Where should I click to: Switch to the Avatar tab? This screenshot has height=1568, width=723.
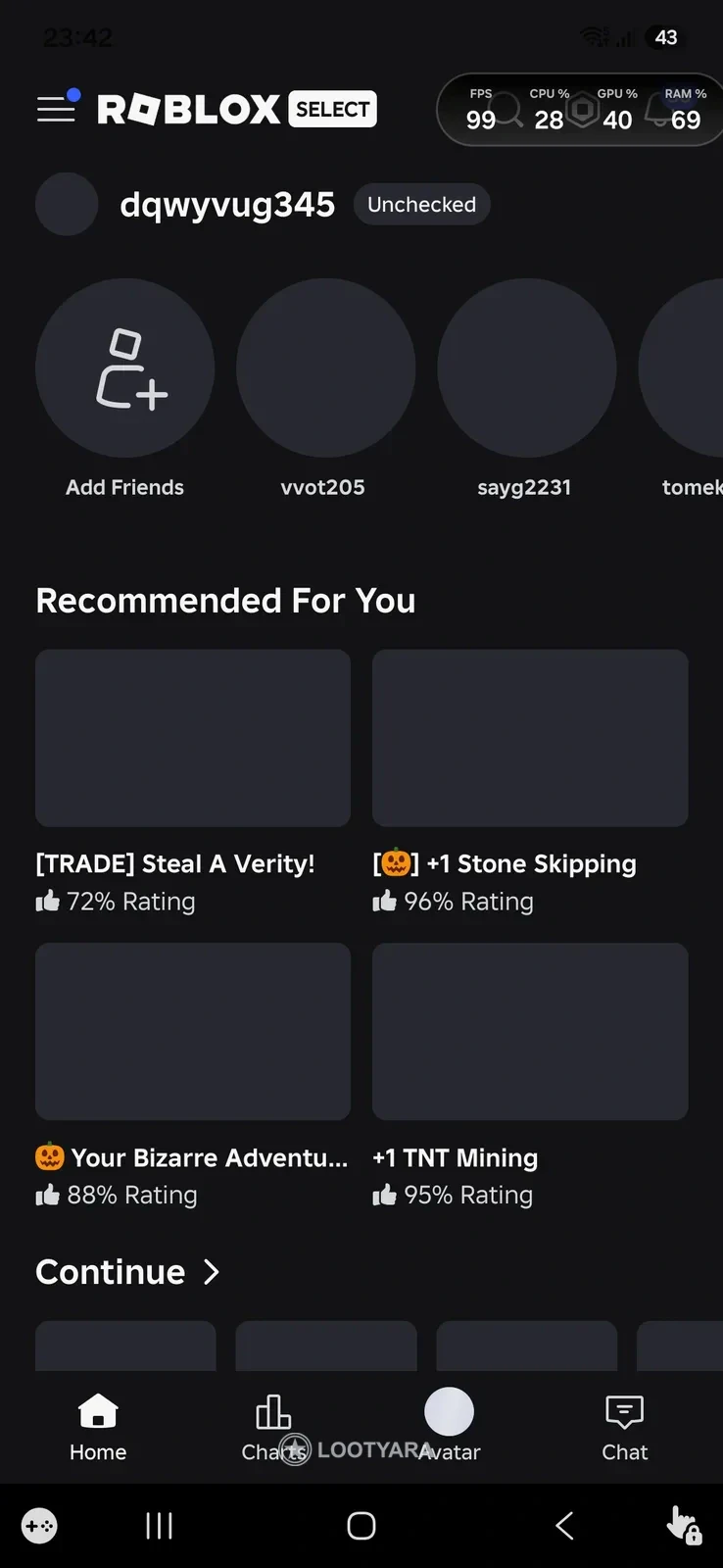click(x=449, y=1428)
